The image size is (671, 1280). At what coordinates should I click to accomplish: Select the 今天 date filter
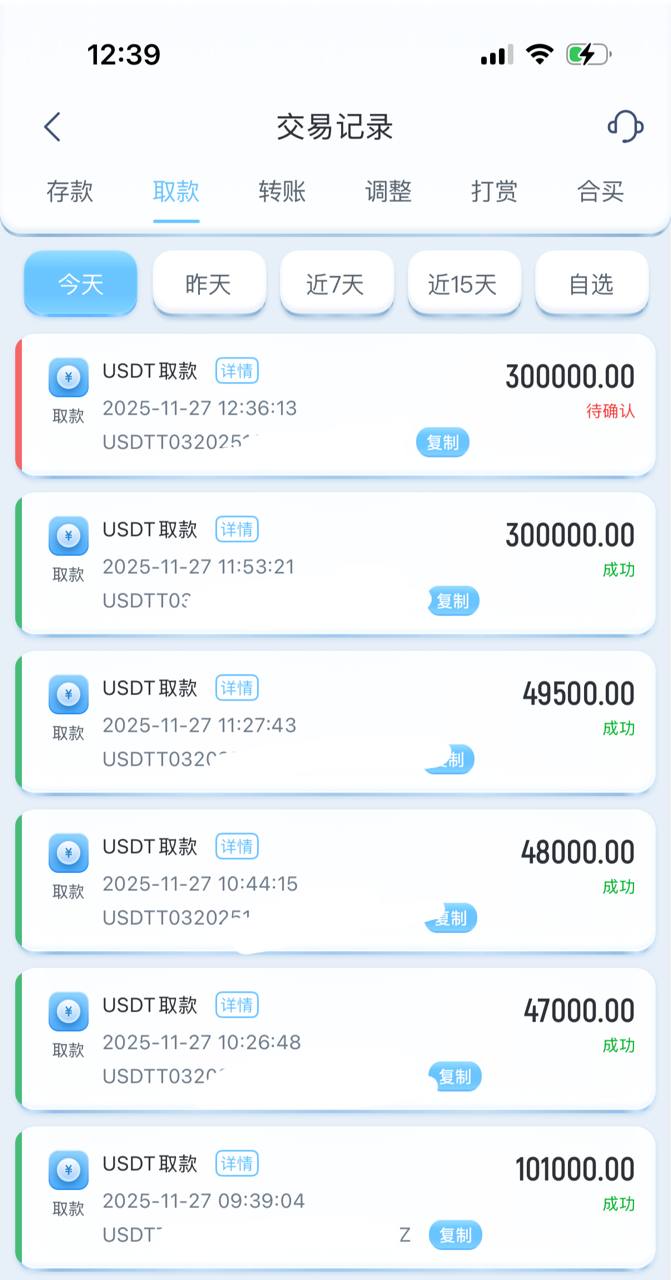81,284
